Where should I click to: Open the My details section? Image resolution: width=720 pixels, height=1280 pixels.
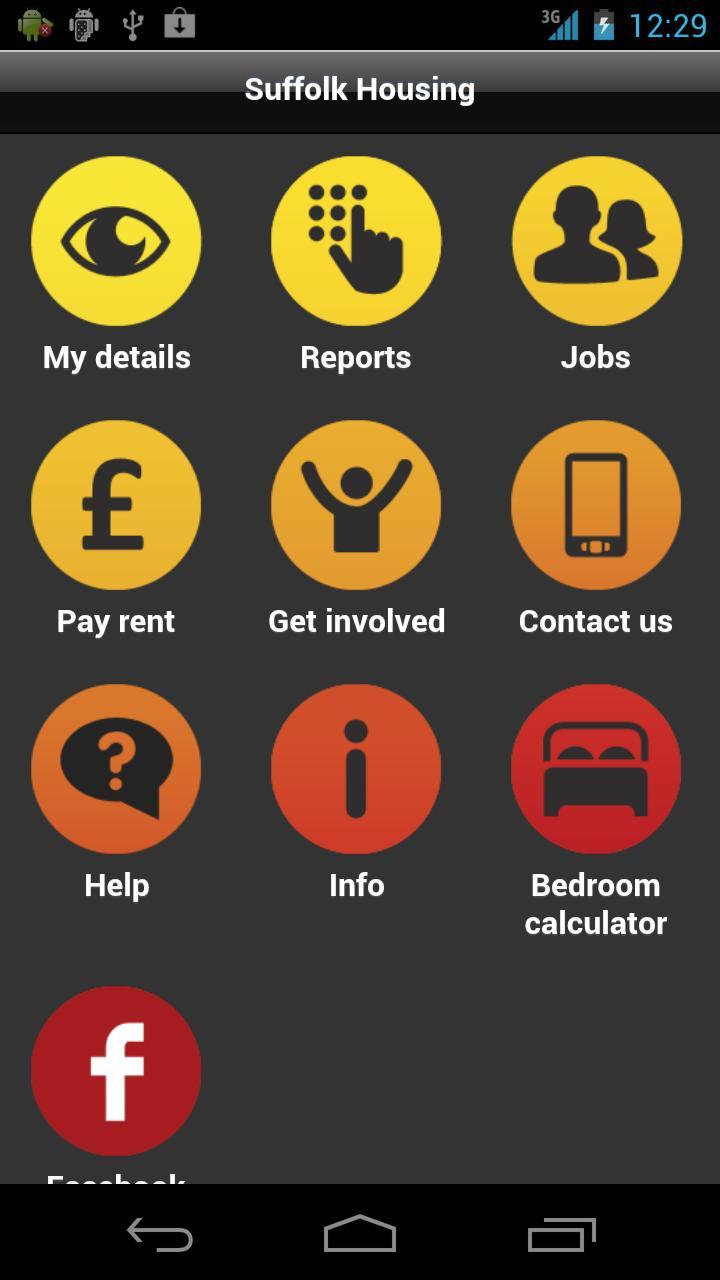click(116, 241)
